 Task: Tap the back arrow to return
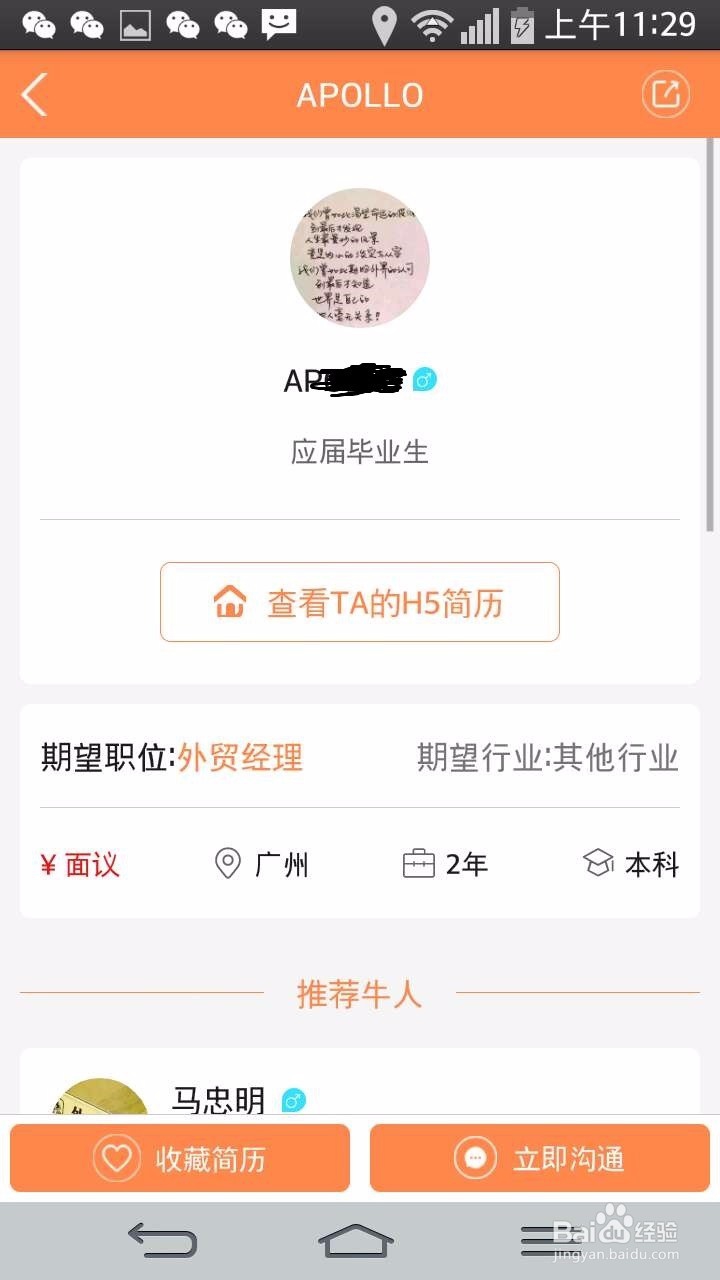(33, 93)
